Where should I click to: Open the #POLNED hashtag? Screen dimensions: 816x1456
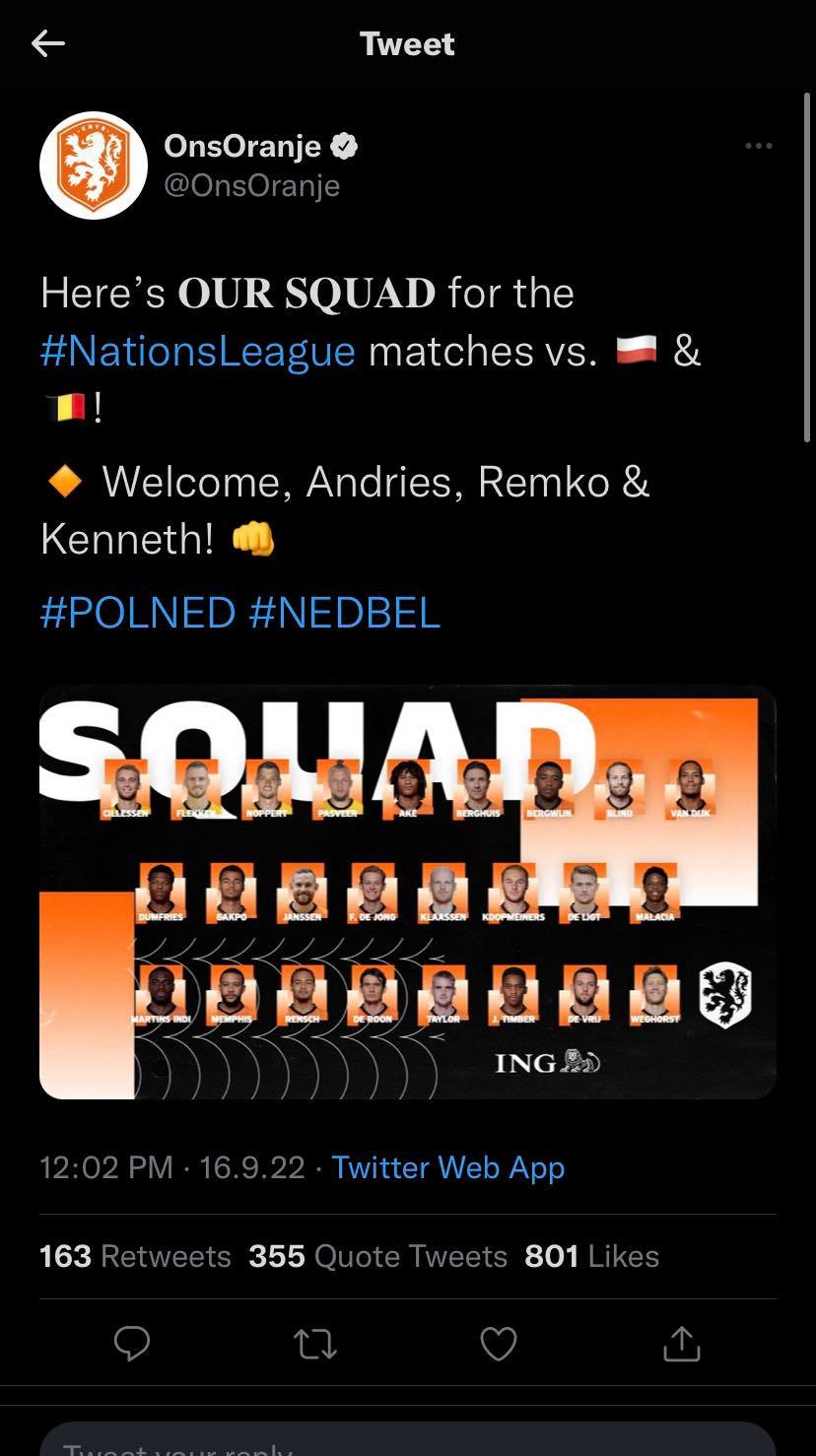click(138, 613)
